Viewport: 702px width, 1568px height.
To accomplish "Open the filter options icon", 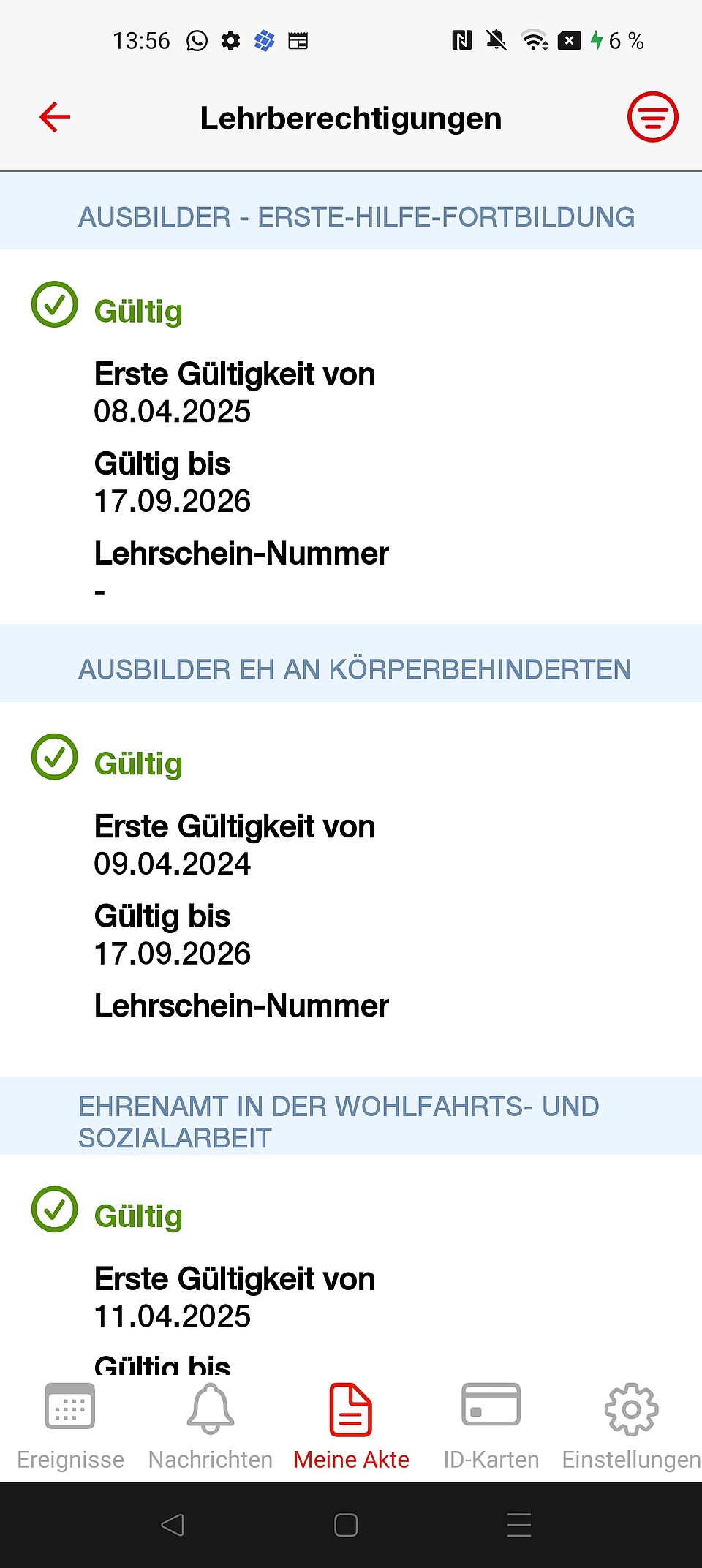I will pos(652,117).
